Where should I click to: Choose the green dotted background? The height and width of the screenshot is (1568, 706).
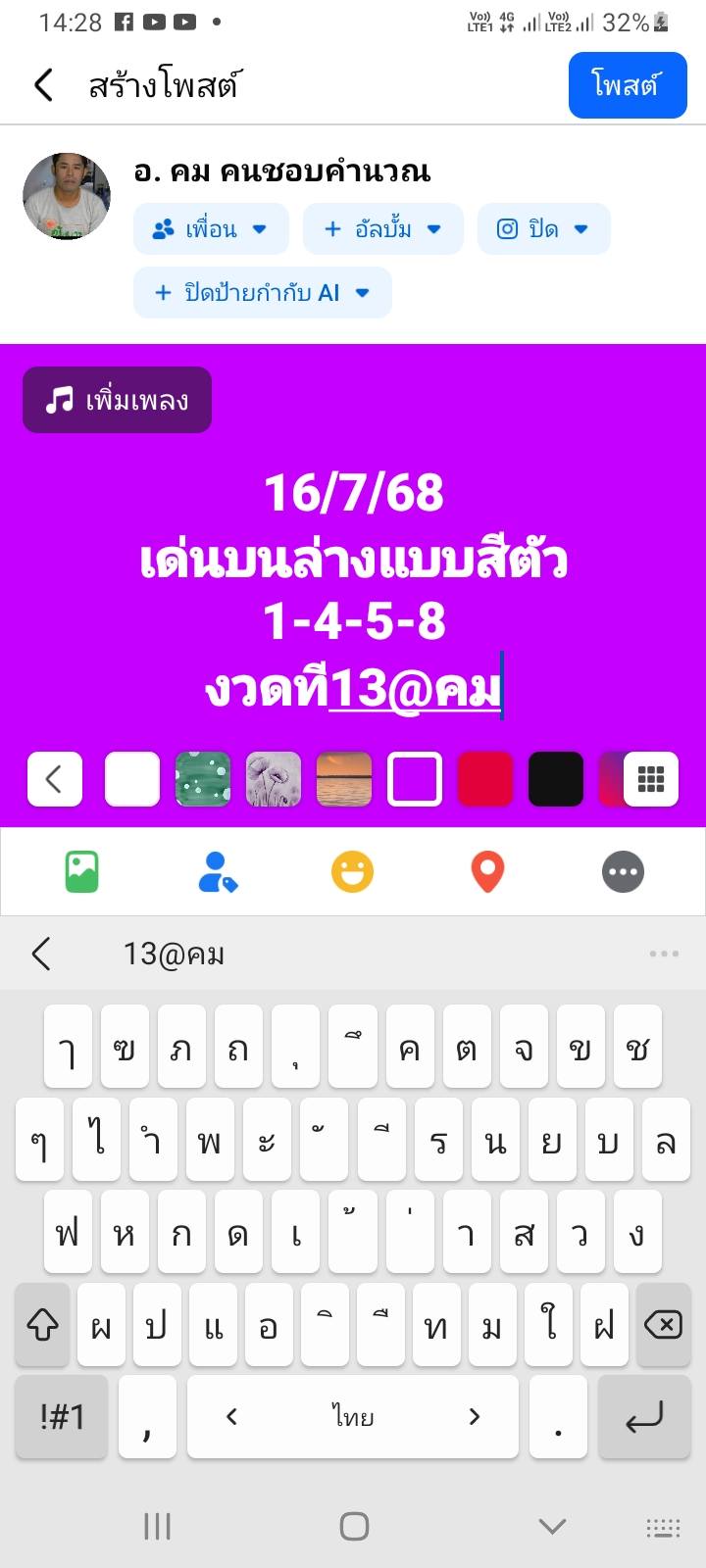coord(203,779)
